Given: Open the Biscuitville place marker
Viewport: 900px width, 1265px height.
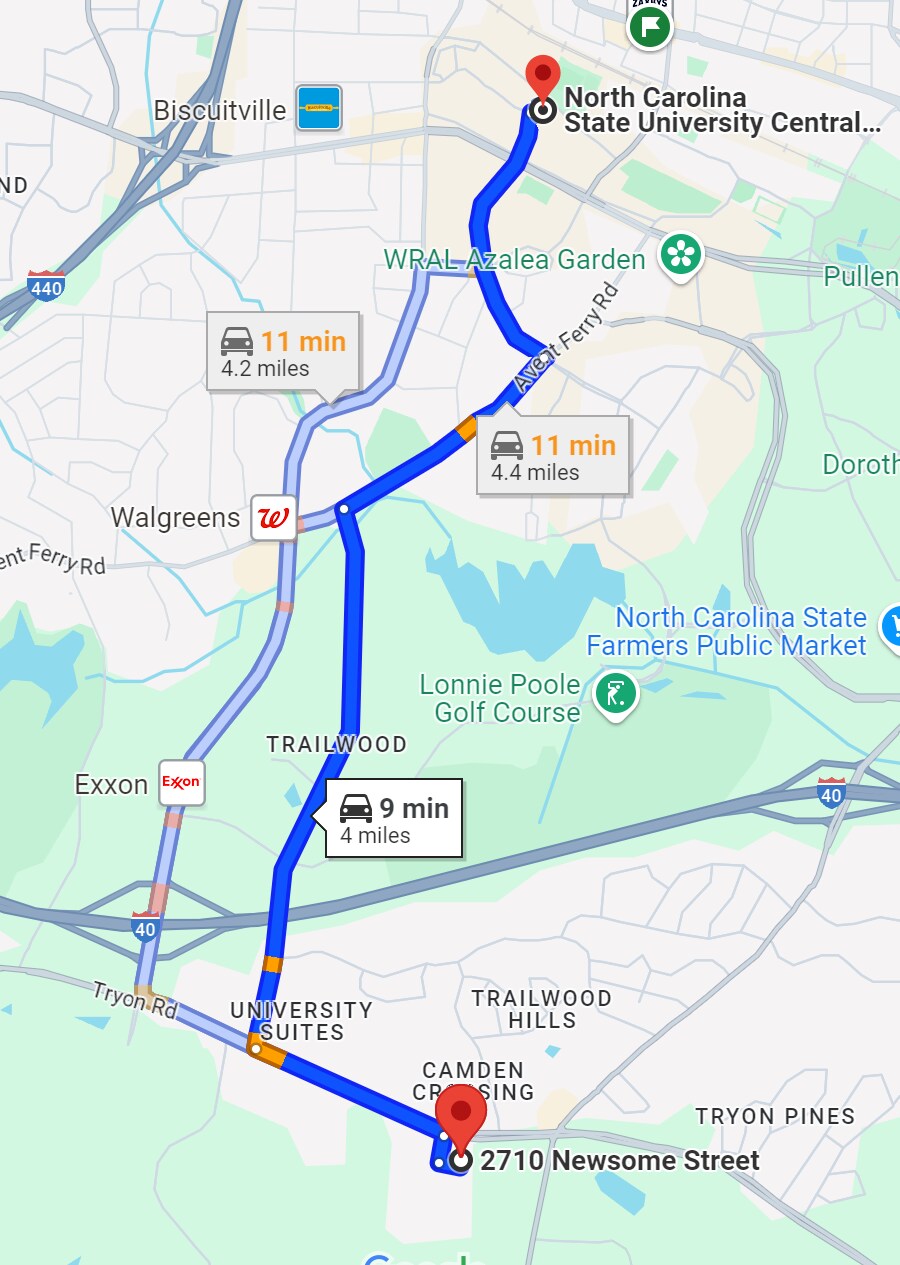Looking at the screenshot, I should click(319, 108).
